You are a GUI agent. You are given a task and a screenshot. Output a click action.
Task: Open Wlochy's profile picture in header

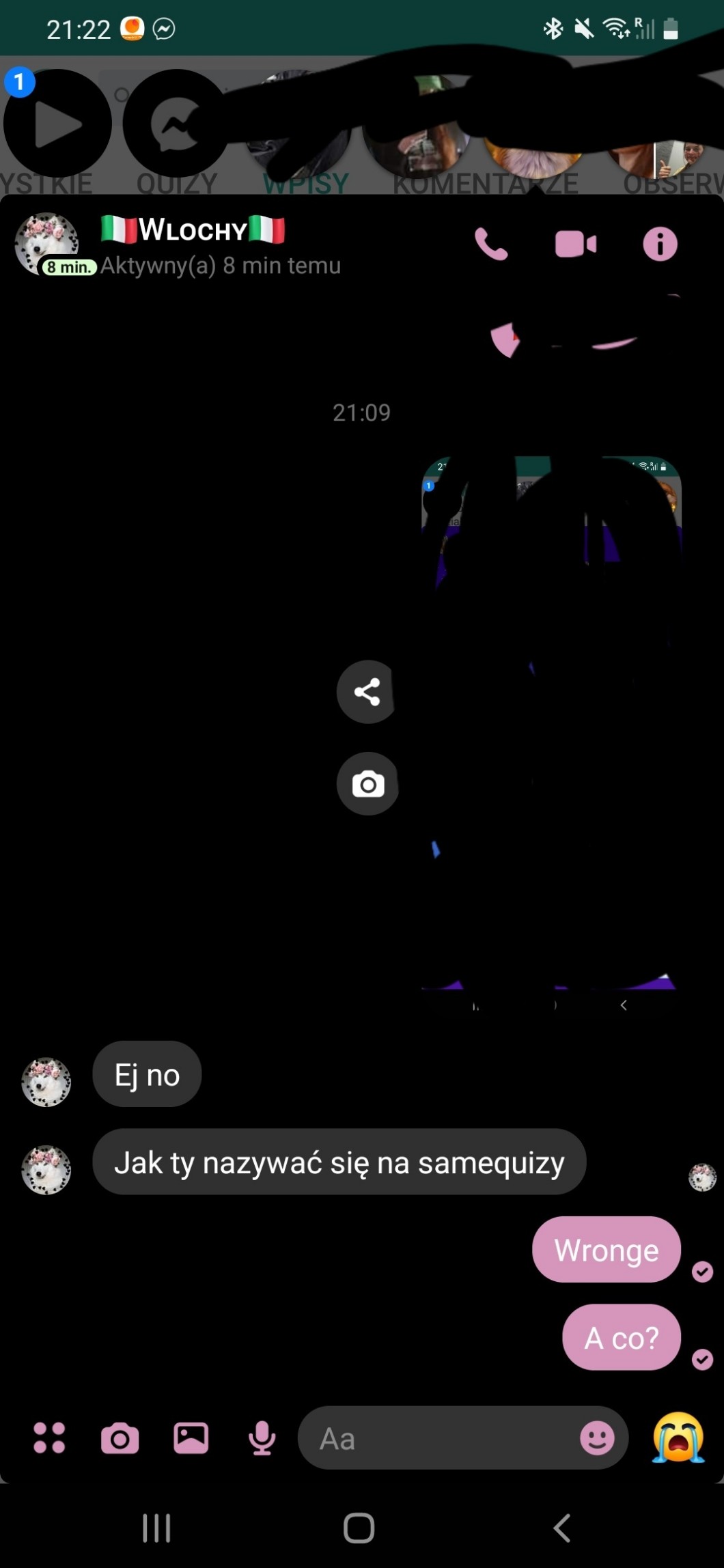pyautogui.click(x=46, y=244)
